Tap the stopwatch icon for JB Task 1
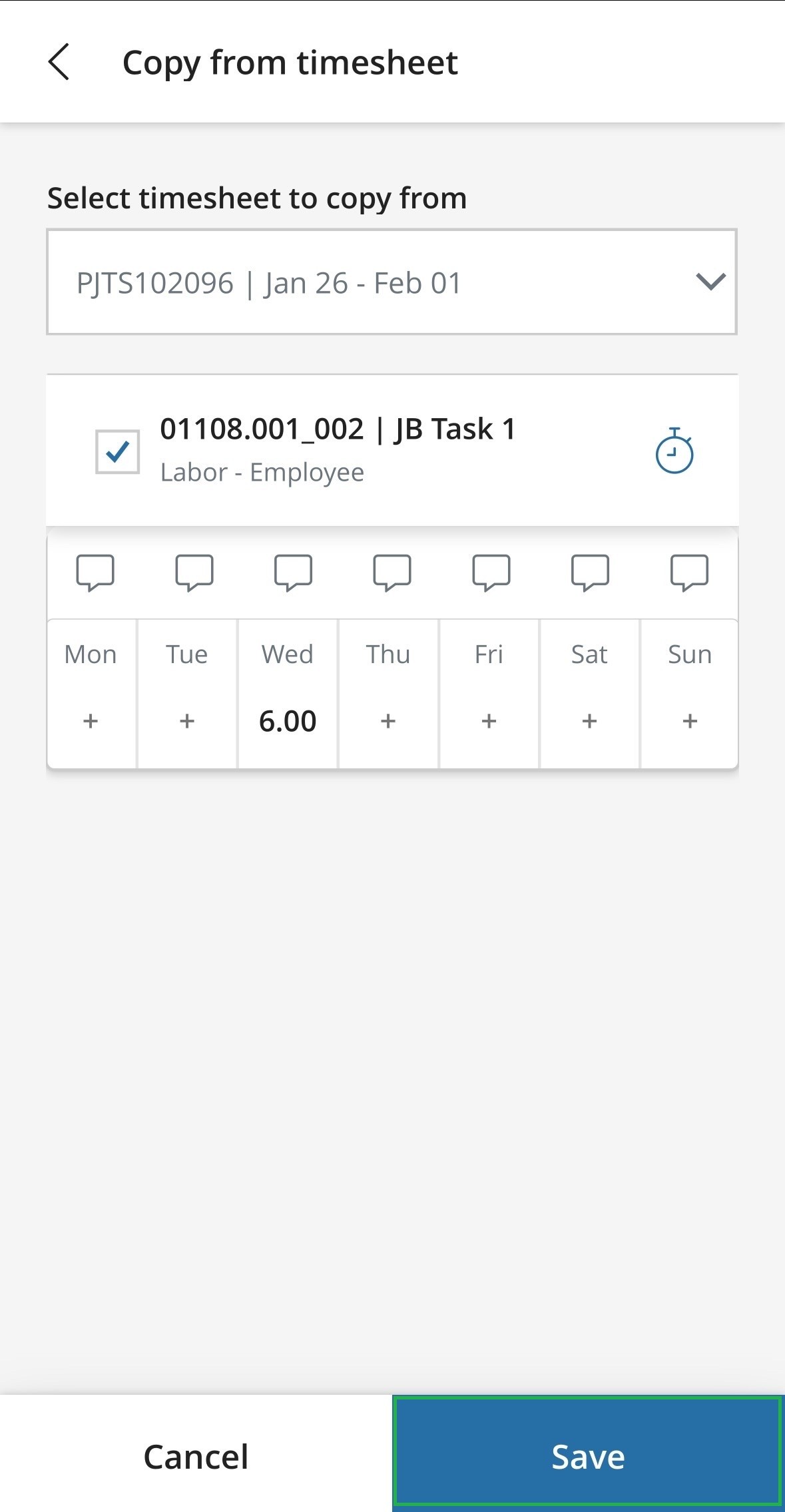 tap(674, 451)
